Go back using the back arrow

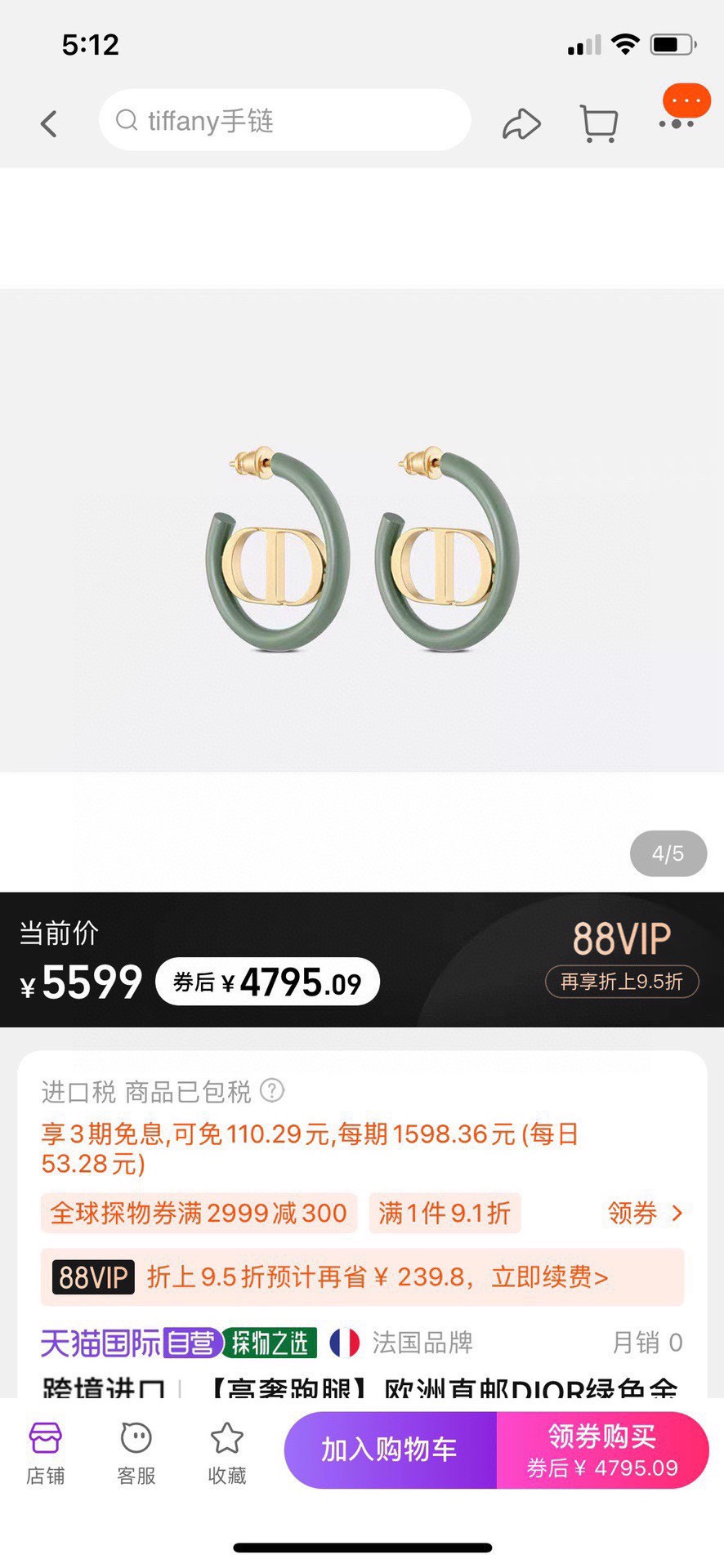click(x=49, y=124)
